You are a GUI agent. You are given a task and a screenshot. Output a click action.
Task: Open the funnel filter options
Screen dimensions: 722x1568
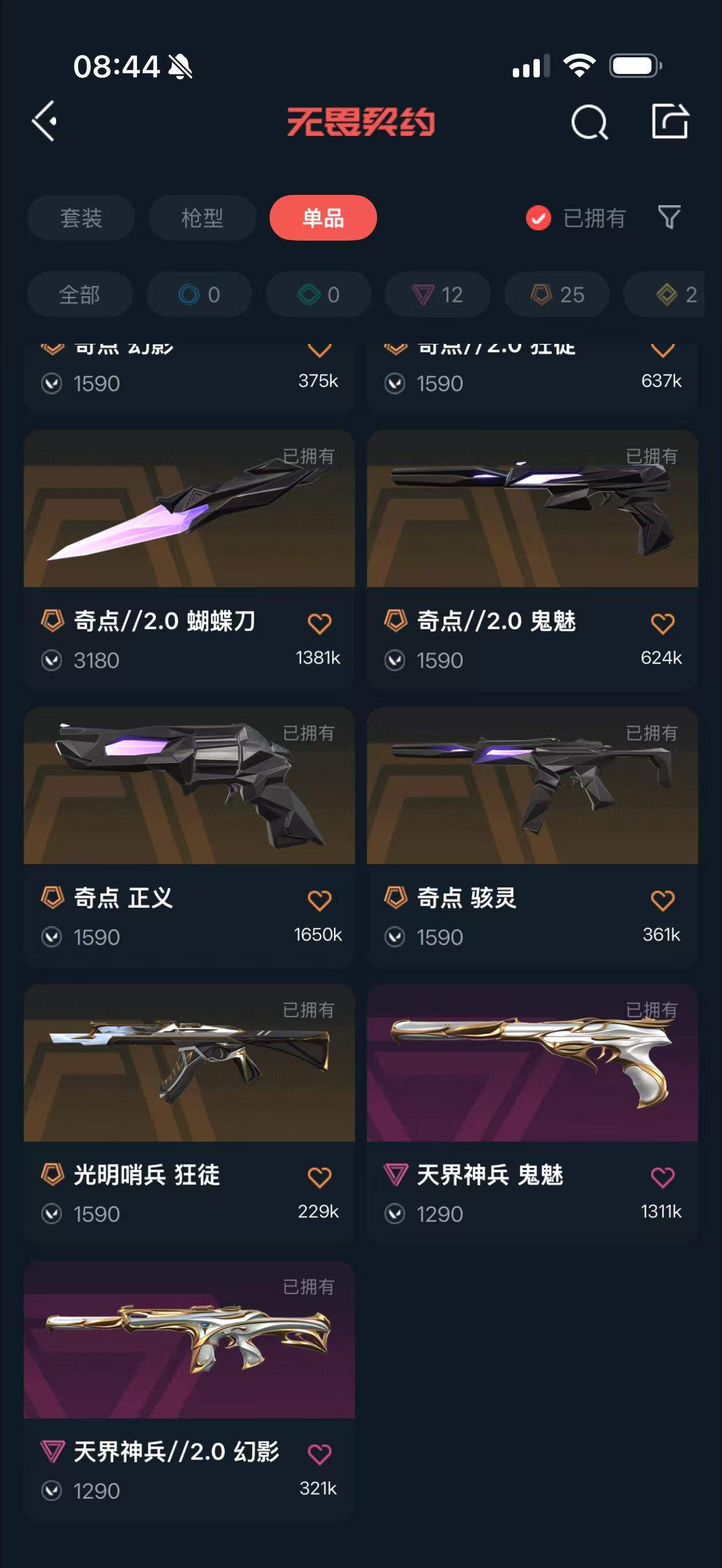click(x=669, y=217)
